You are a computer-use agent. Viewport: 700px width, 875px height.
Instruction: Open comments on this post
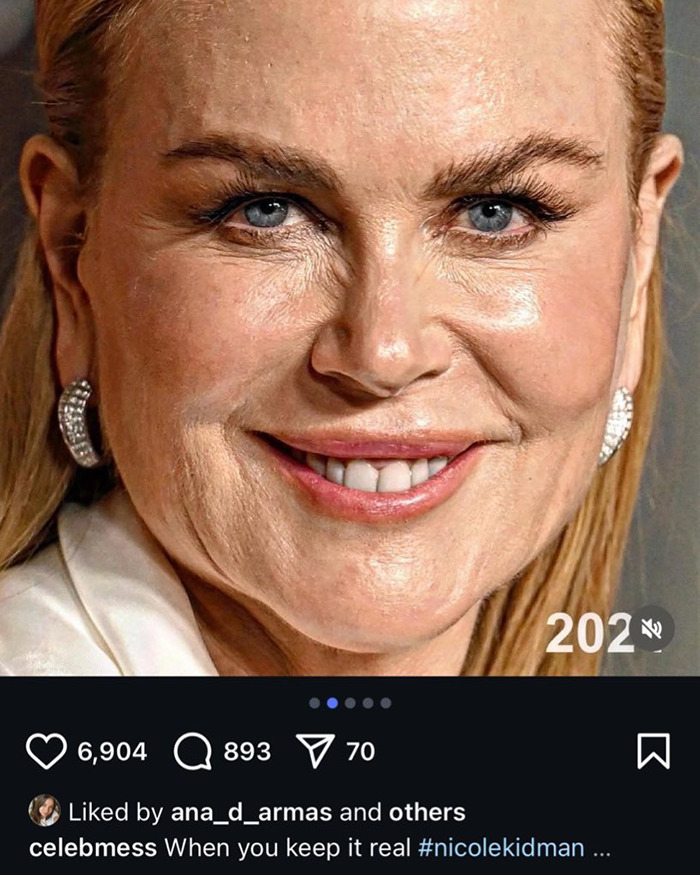pos(193,752)
